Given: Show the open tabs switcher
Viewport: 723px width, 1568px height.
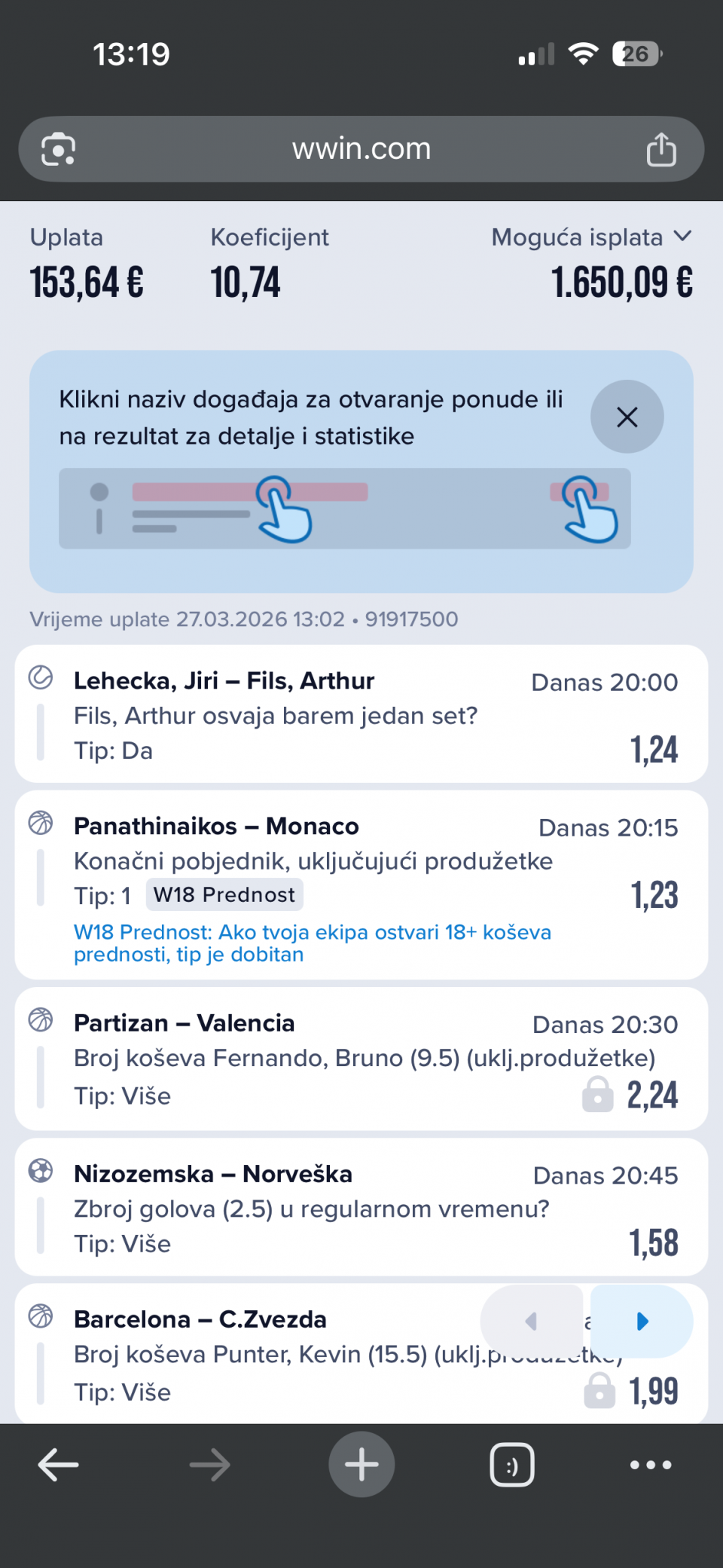Looking at the screenshot, I should click(x=512, y=1465).
